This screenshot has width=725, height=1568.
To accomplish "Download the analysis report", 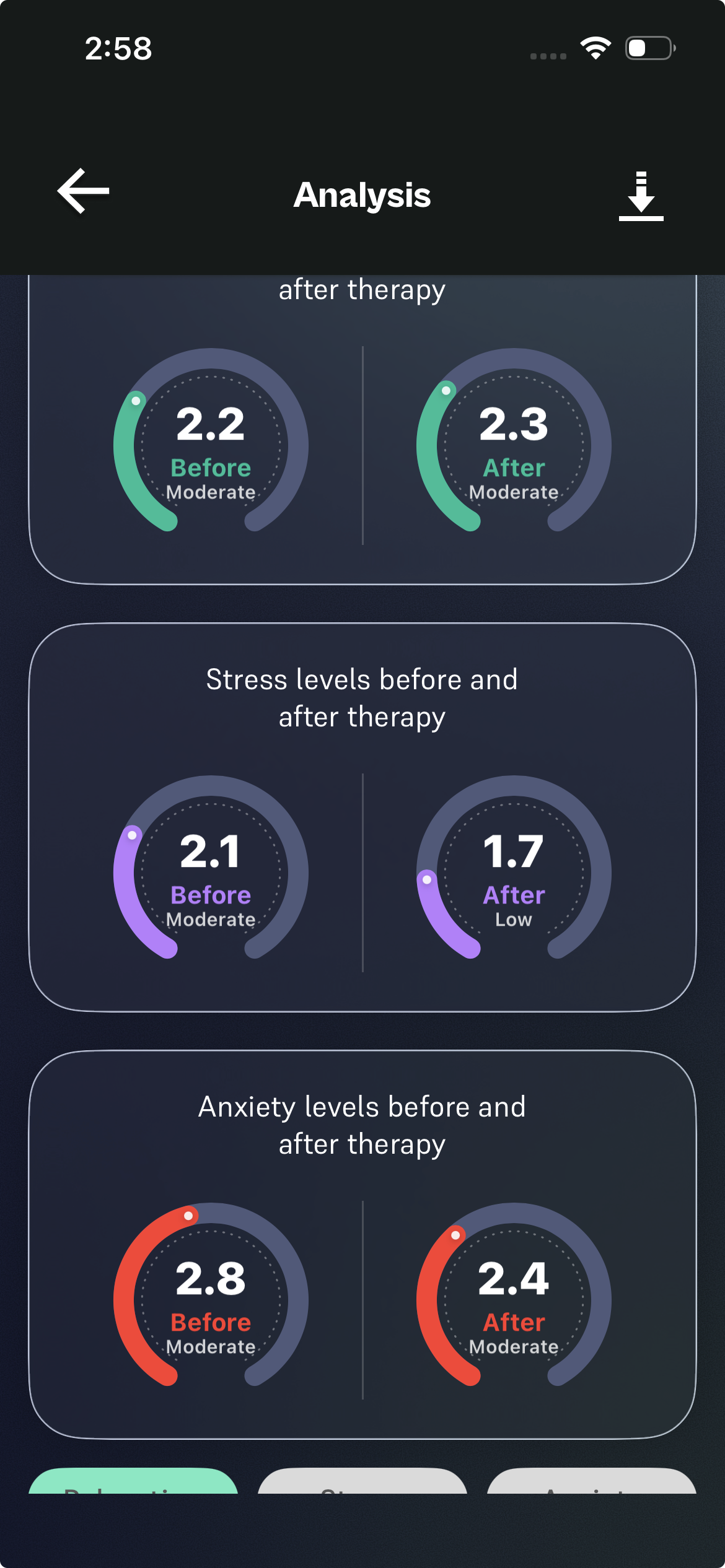I will (x=641, y=196).
